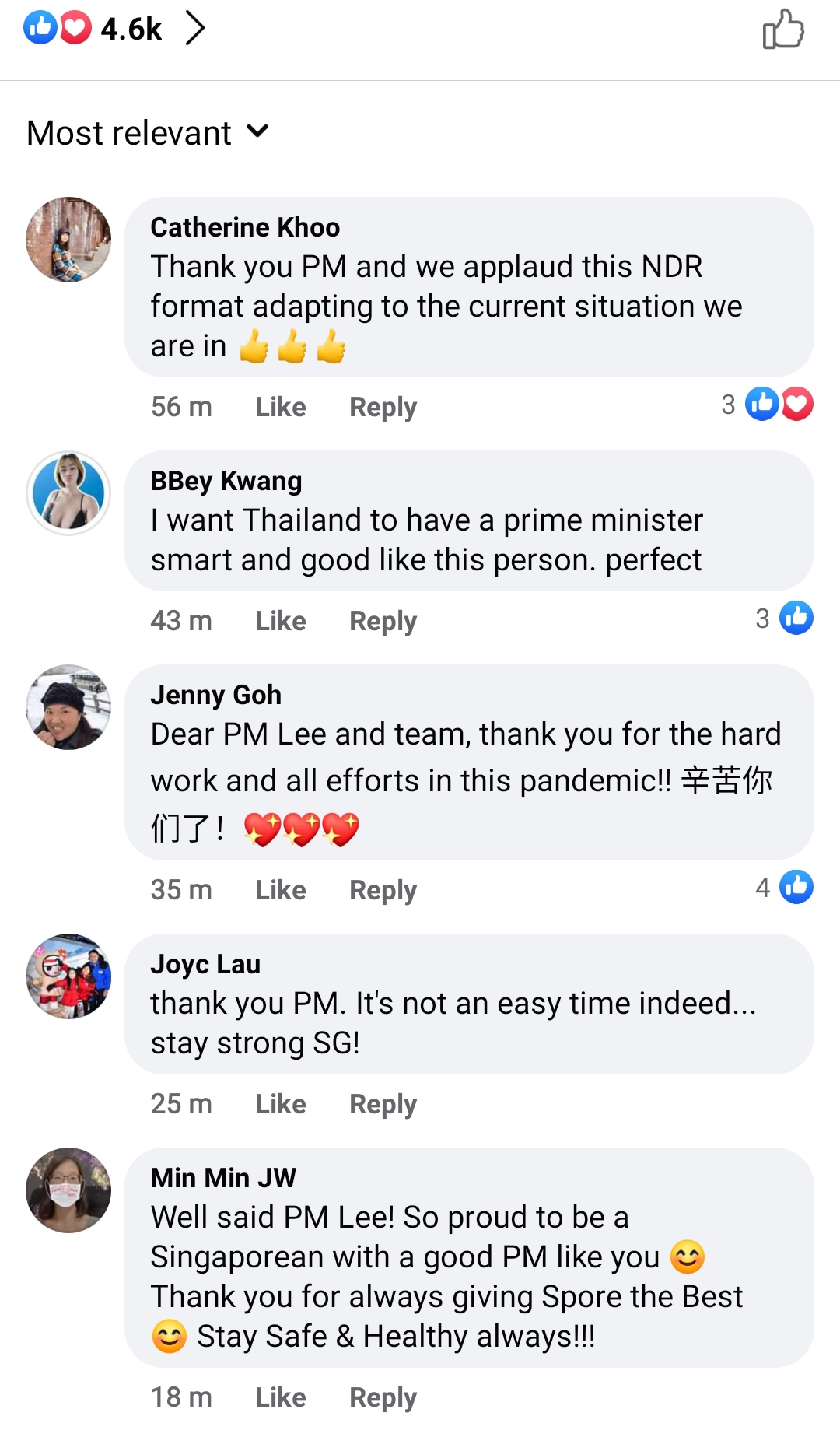Viewport: 840px width, 1437px height.
Task: Like Min Min JW's comment
Action: coord(280,1397)
